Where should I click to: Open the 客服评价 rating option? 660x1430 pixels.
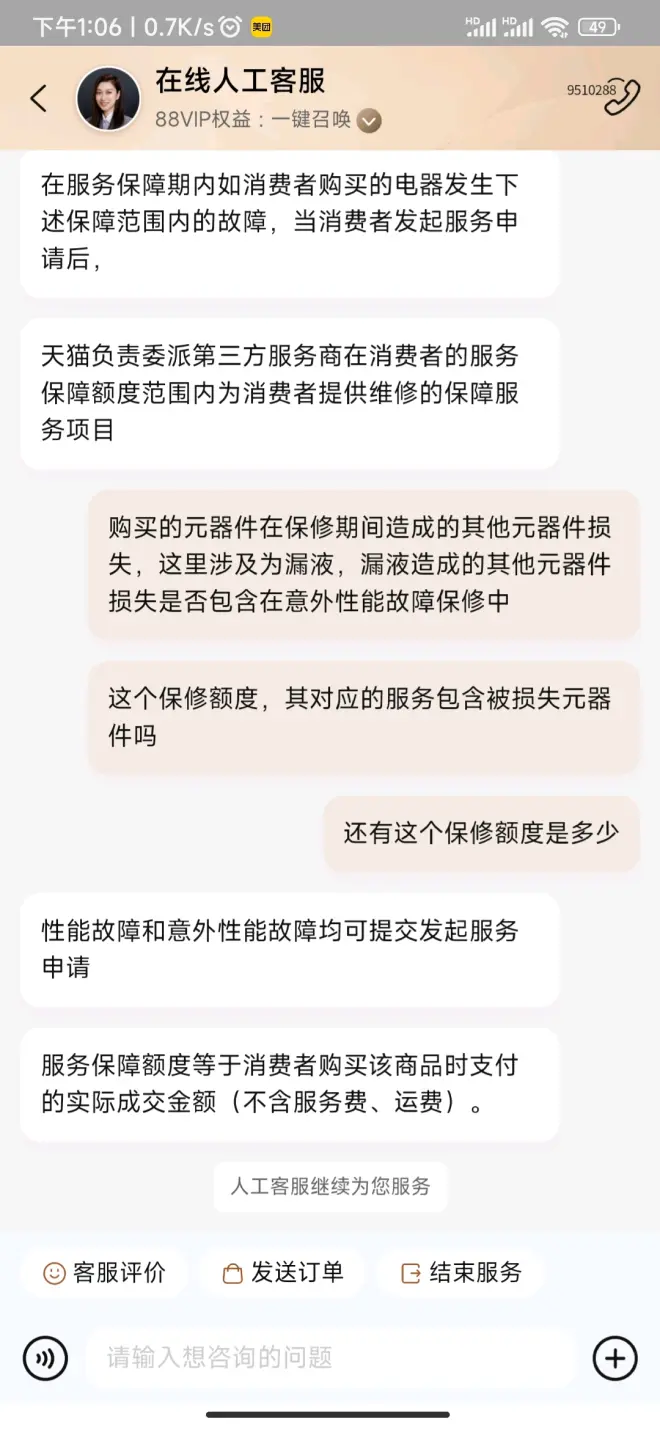(x=104, y=1272)
